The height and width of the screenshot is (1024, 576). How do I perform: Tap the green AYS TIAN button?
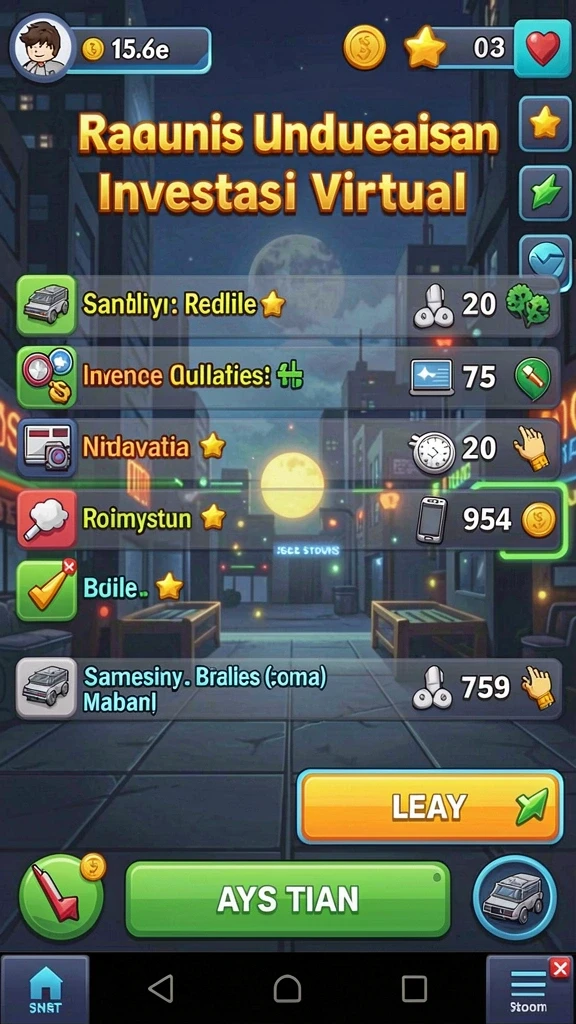pyautogui.click(x=288, y=899)
